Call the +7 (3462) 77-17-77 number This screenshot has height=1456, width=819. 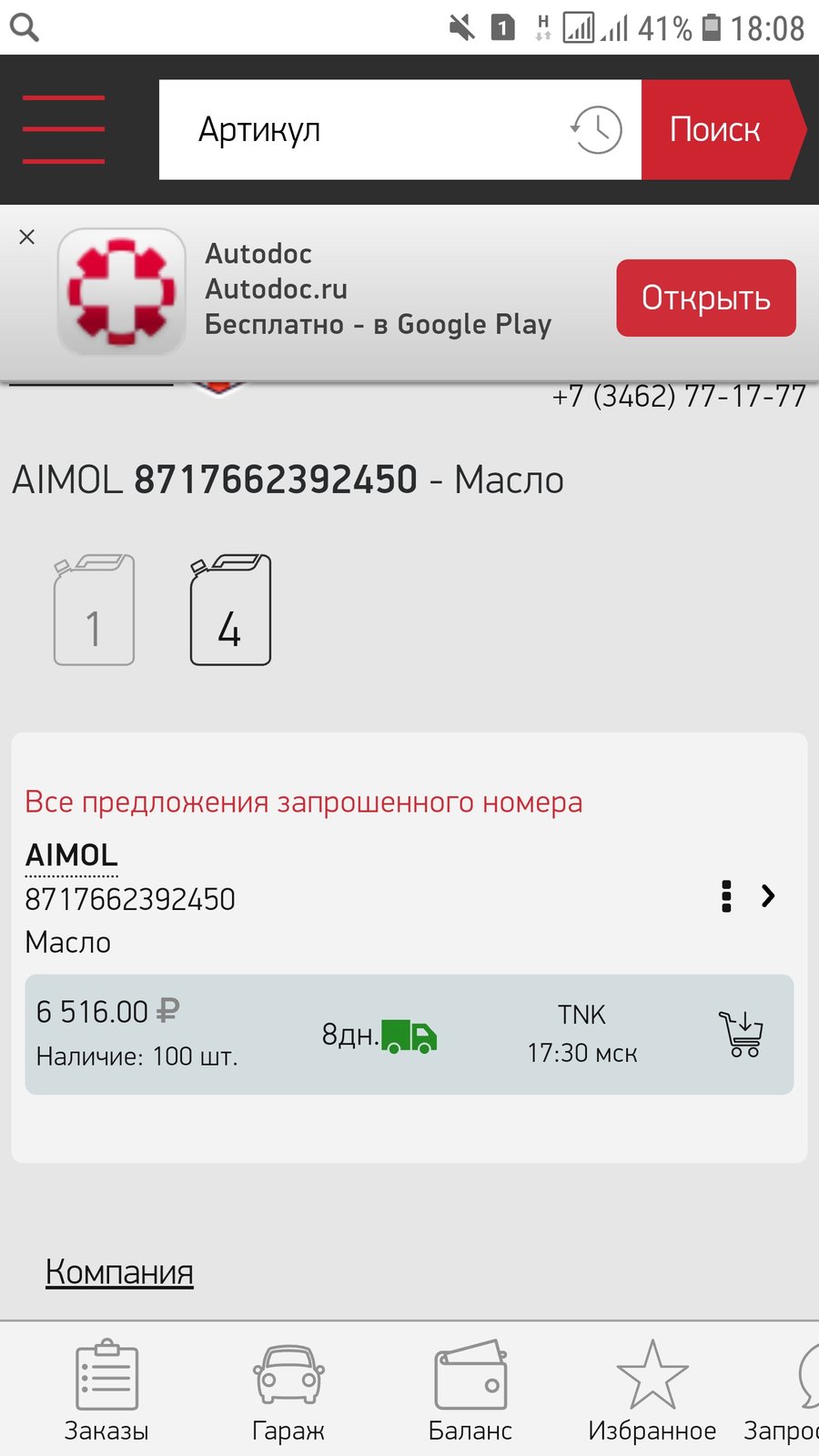coord(679,396)
